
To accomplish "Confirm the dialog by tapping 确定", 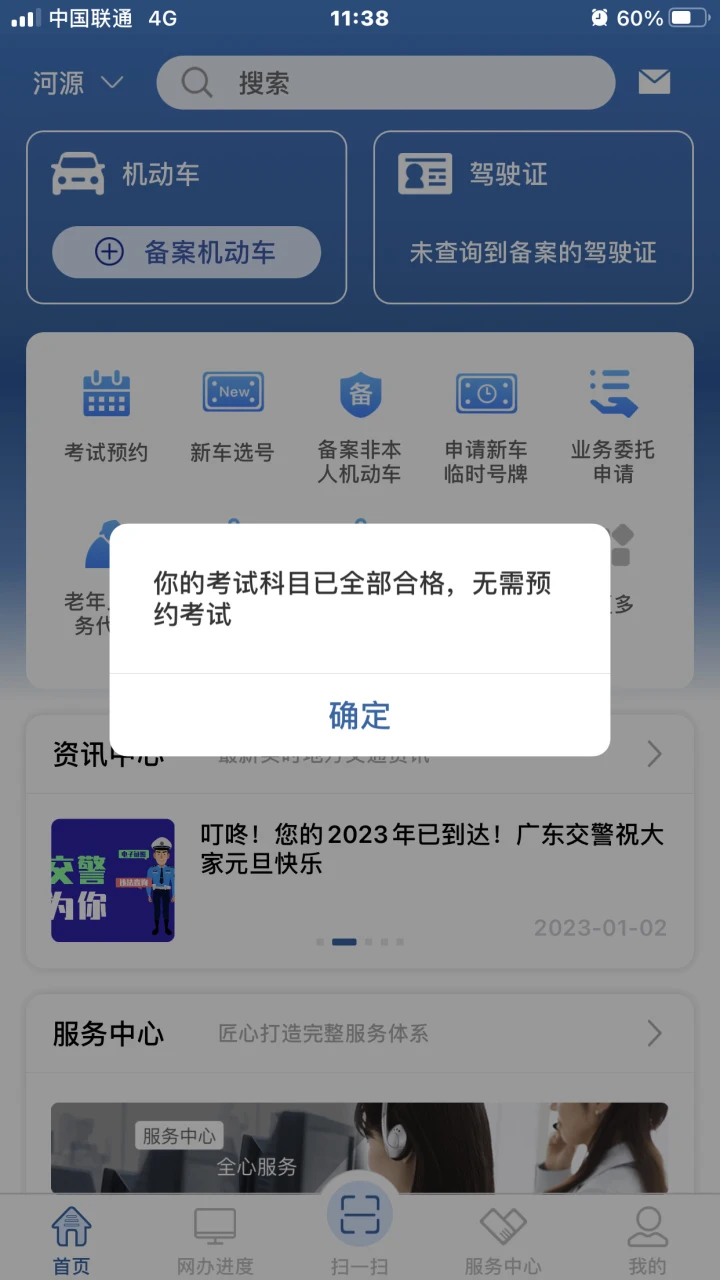I will point(359,715).
